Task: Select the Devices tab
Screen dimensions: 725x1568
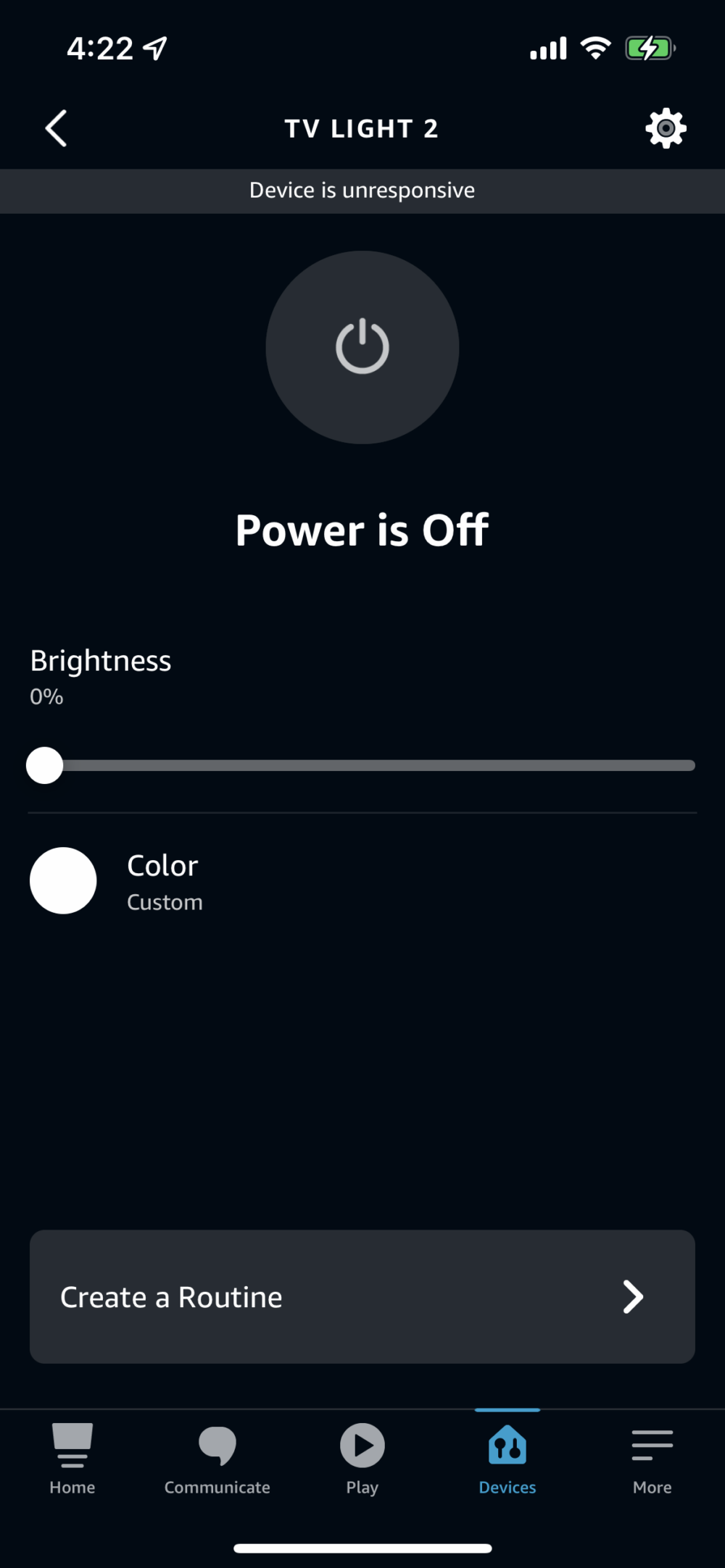Action: click(507, 1458)
